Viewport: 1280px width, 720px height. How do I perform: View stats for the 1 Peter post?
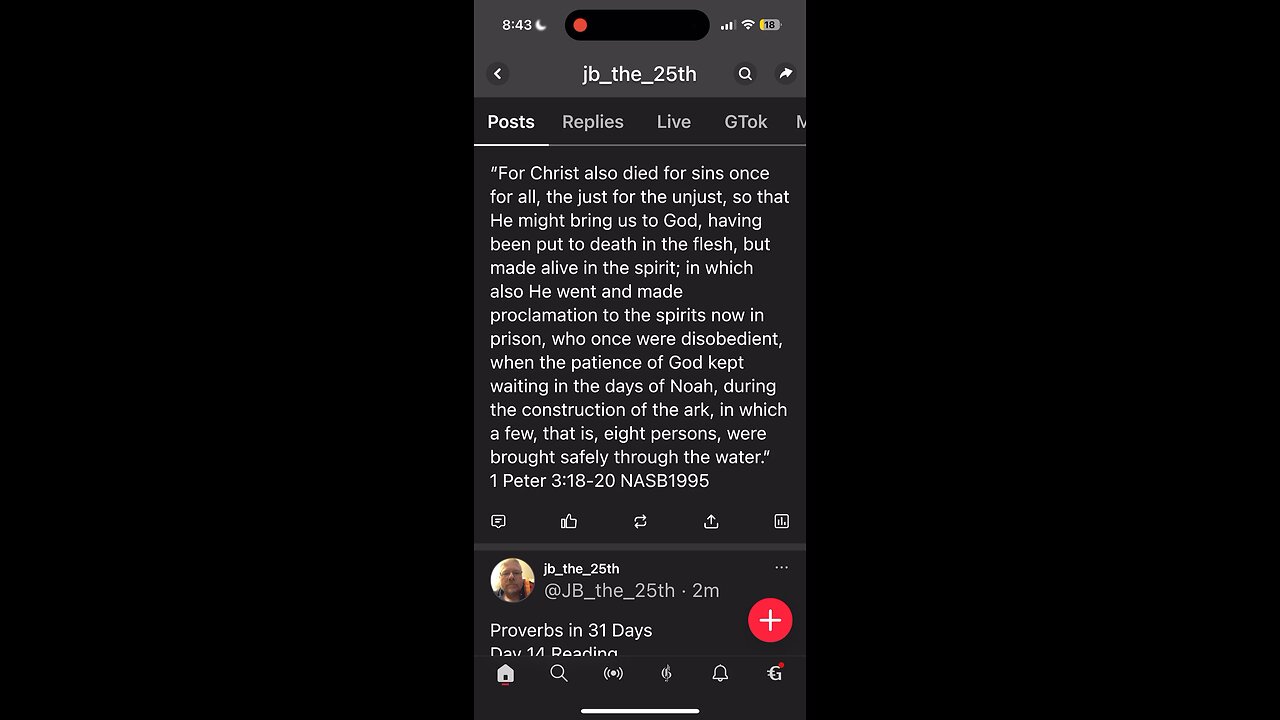781,521
